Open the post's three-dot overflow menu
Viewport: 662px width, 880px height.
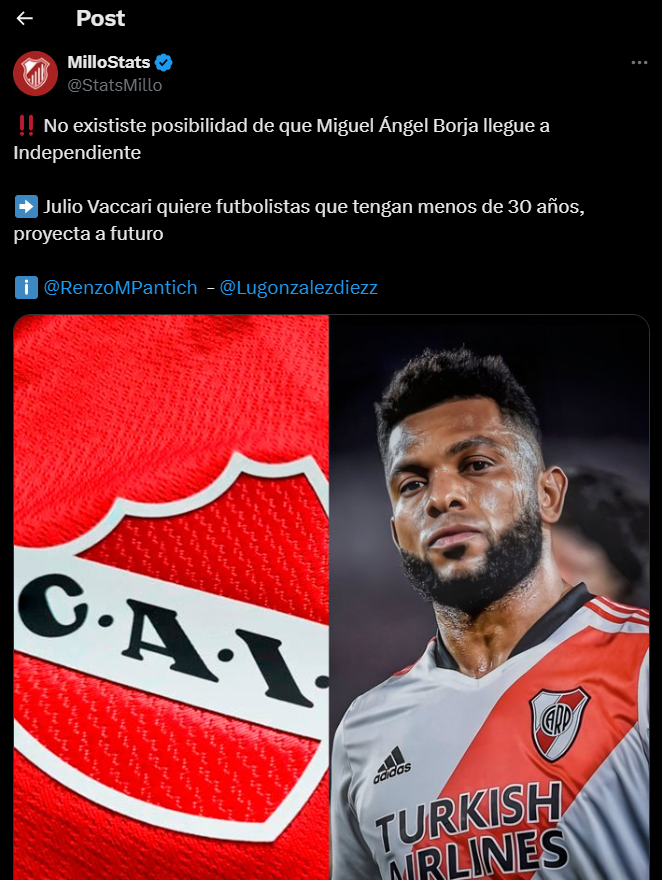click(639, 62)
